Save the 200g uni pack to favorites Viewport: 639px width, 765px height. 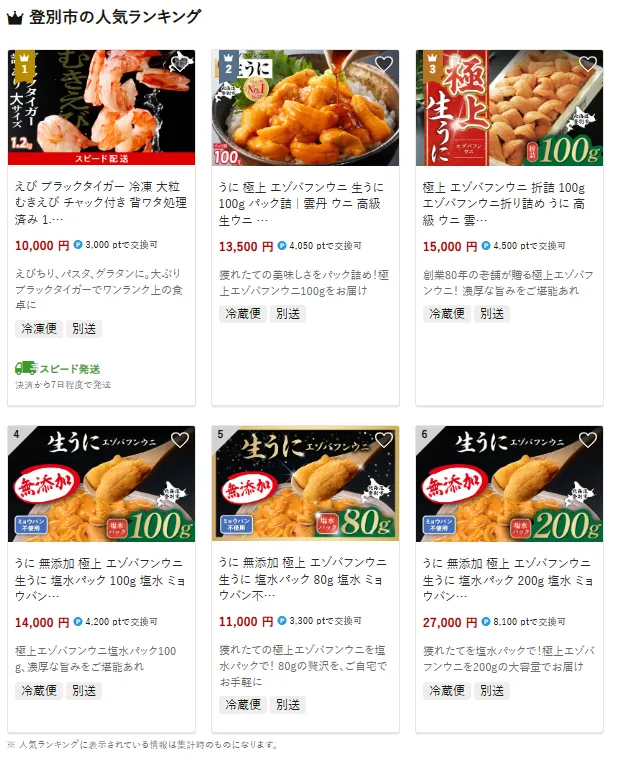(587, 440)
